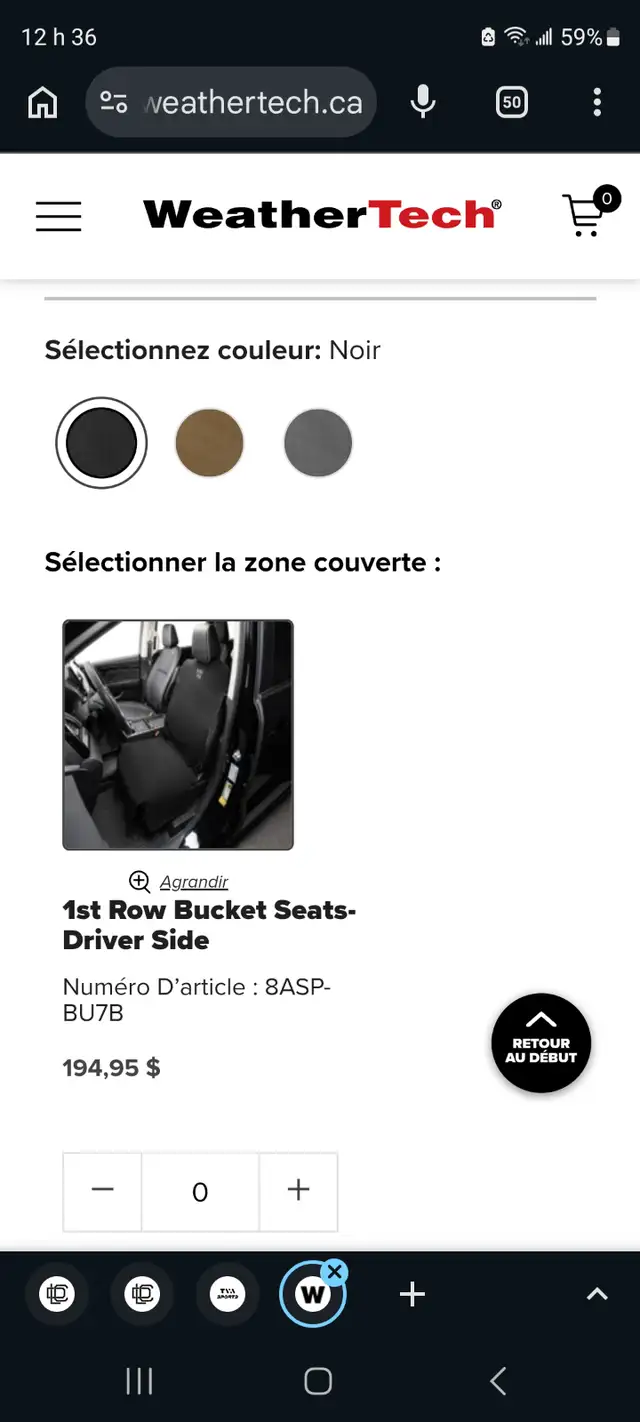Close the WeatherTech tab shortcut
The image size is (640, 1422).
335,1272
